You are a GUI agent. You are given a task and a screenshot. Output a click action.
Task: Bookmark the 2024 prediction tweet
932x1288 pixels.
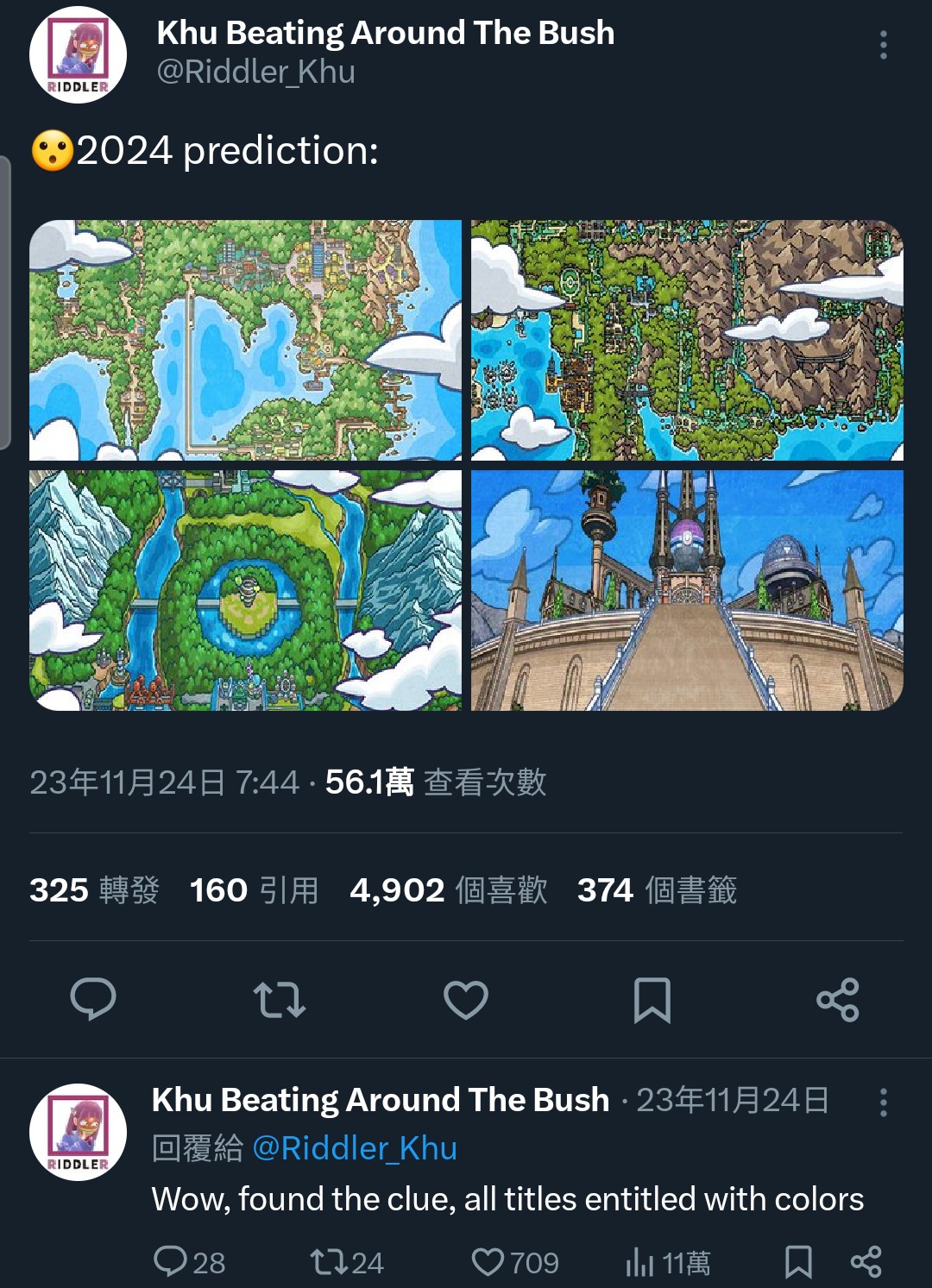[x=652, y=999]
